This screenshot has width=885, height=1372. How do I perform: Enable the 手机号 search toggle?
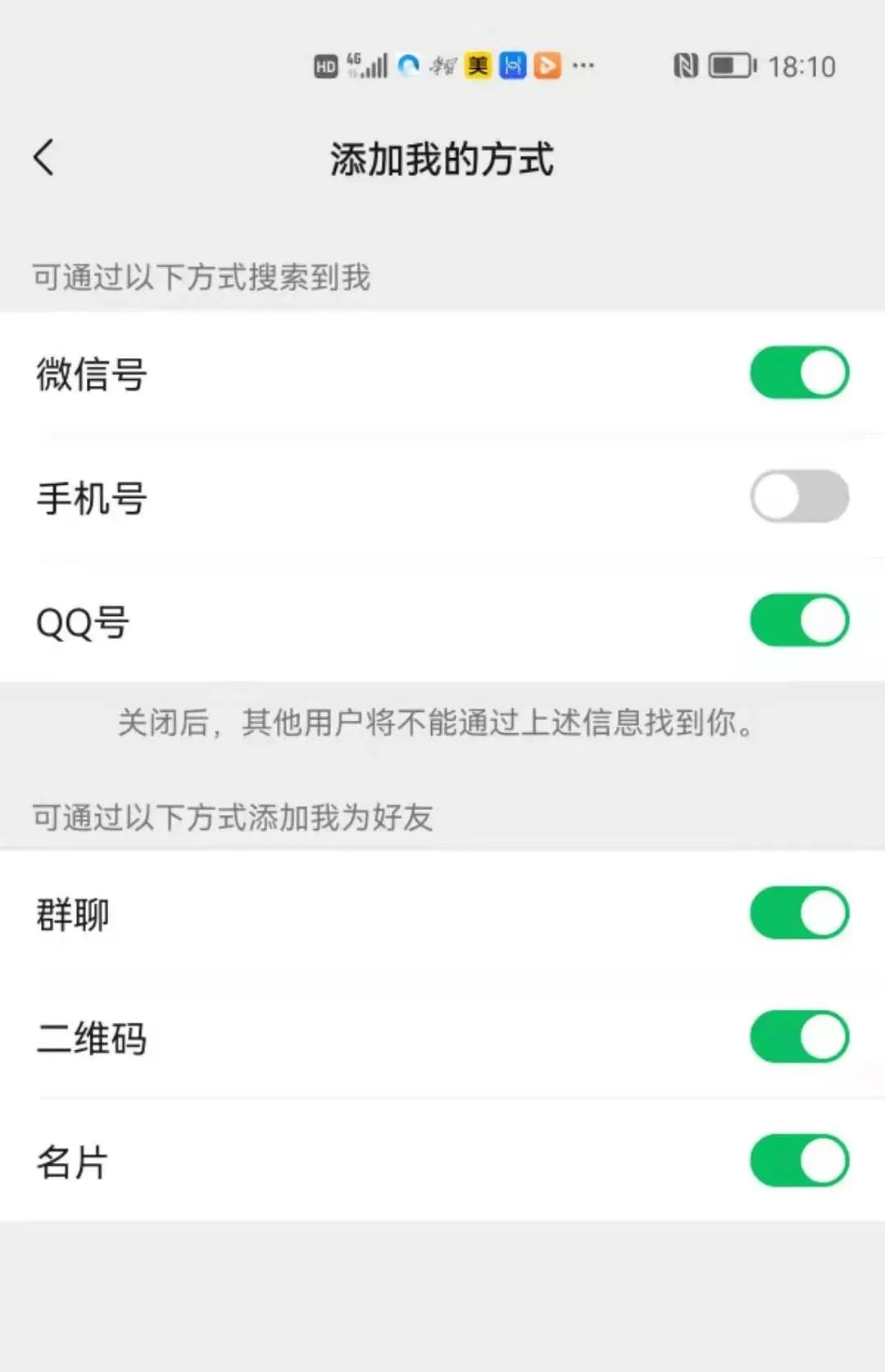[x=799, y=496]
